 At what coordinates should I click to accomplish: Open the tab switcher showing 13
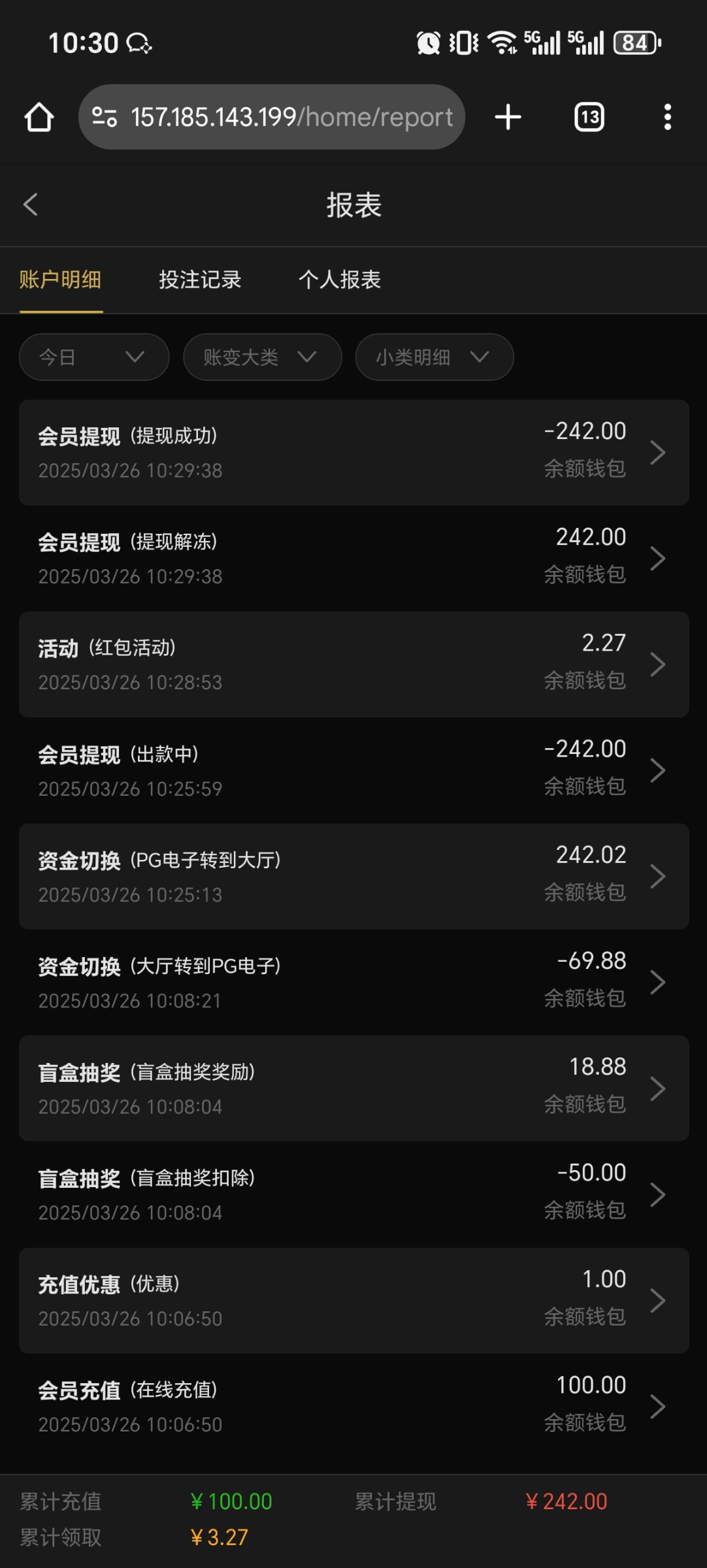(x=589, y=118)
